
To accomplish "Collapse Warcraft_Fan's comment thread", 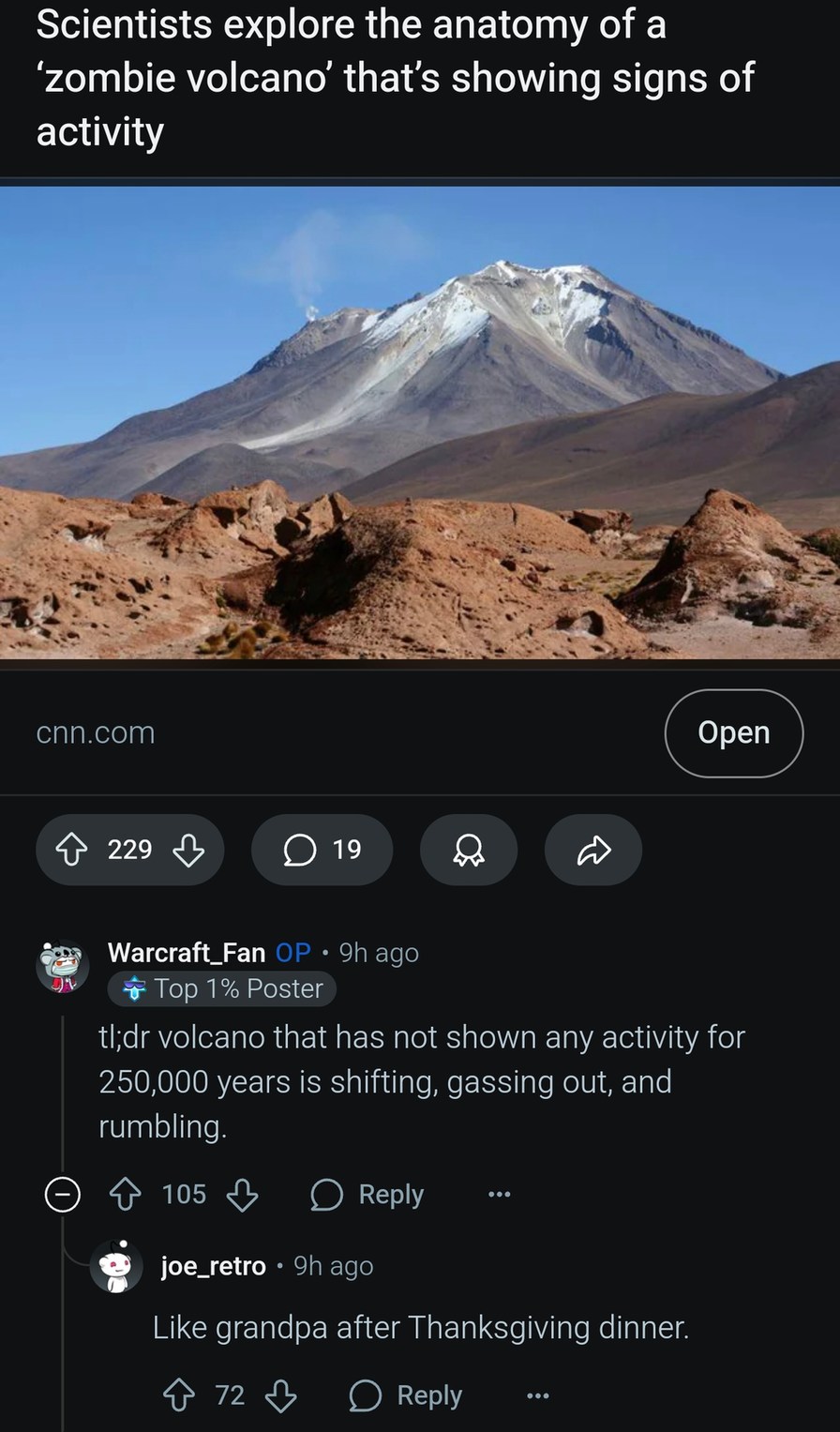I will coord(63,1195).
